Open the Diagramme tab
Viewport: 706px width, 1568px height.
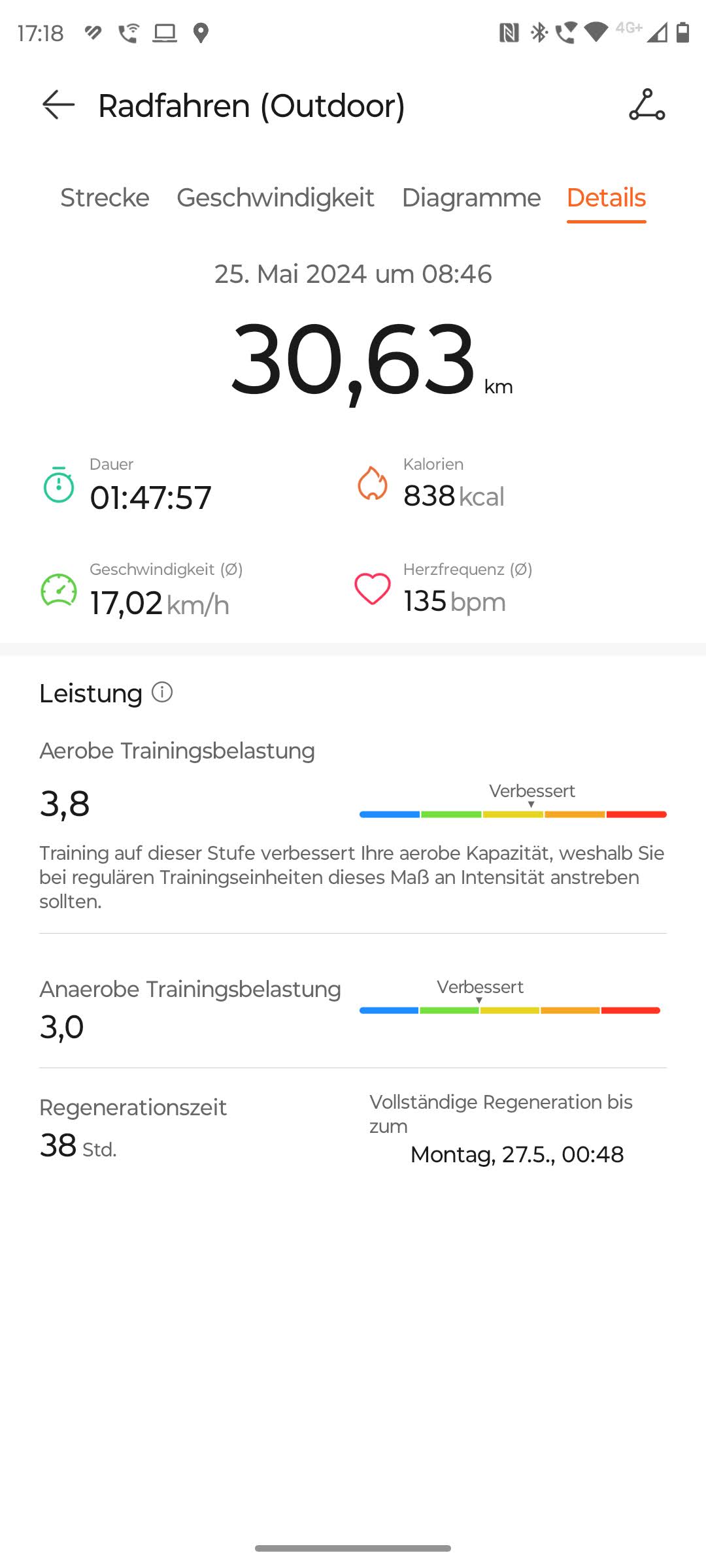tap(471, 198)
